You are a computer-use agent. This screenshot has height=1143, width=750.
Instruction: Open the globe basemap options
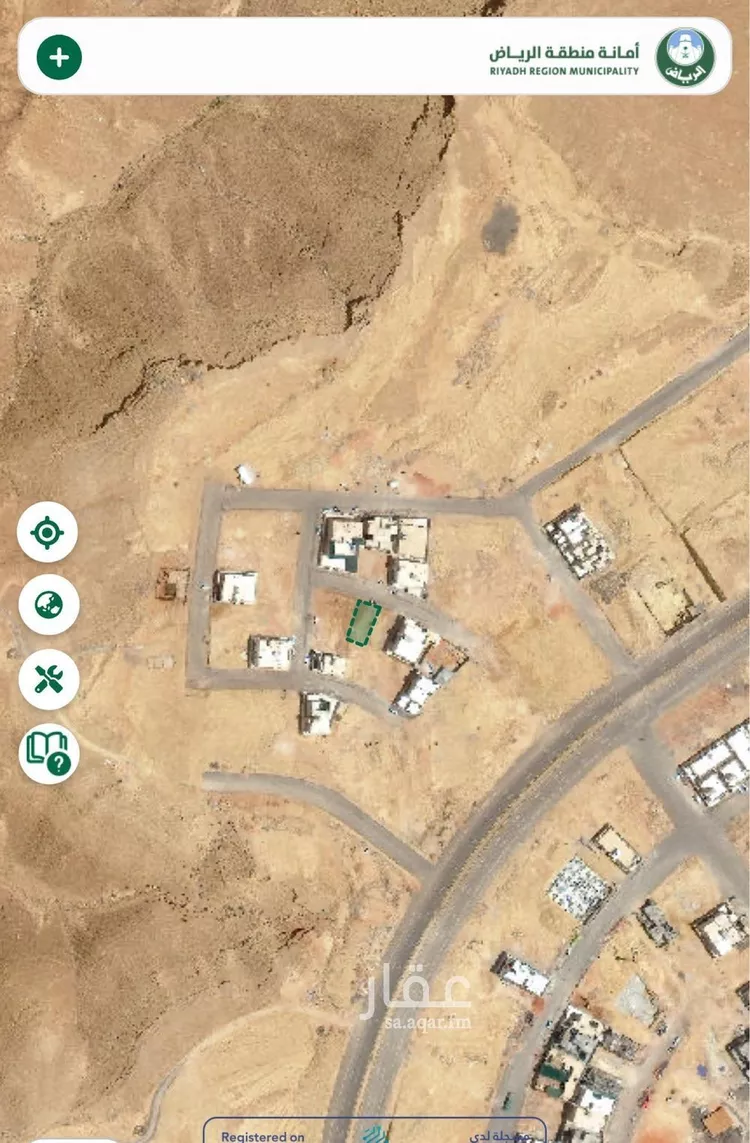(48, 605)
